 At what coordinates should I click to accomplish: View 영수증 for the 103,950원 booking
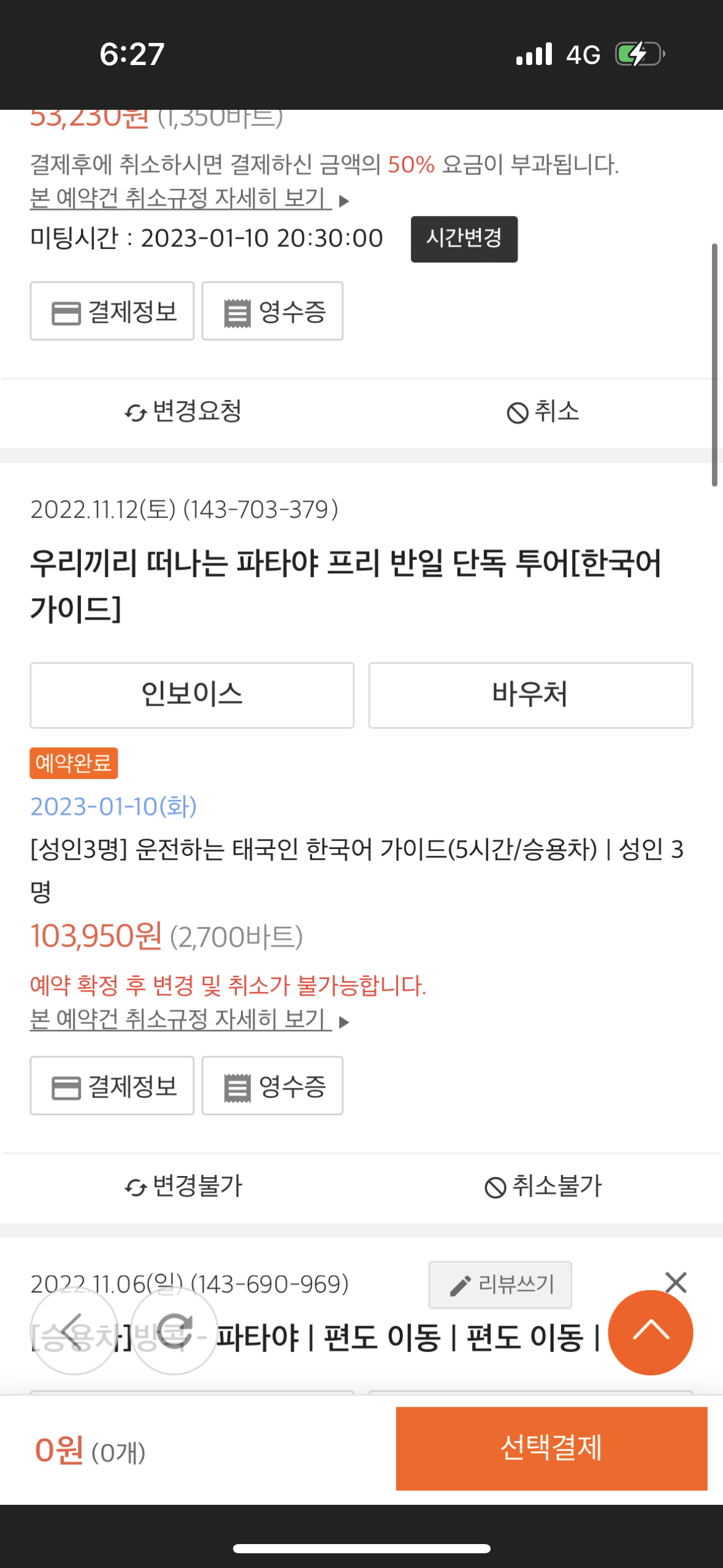point(272,1086)
